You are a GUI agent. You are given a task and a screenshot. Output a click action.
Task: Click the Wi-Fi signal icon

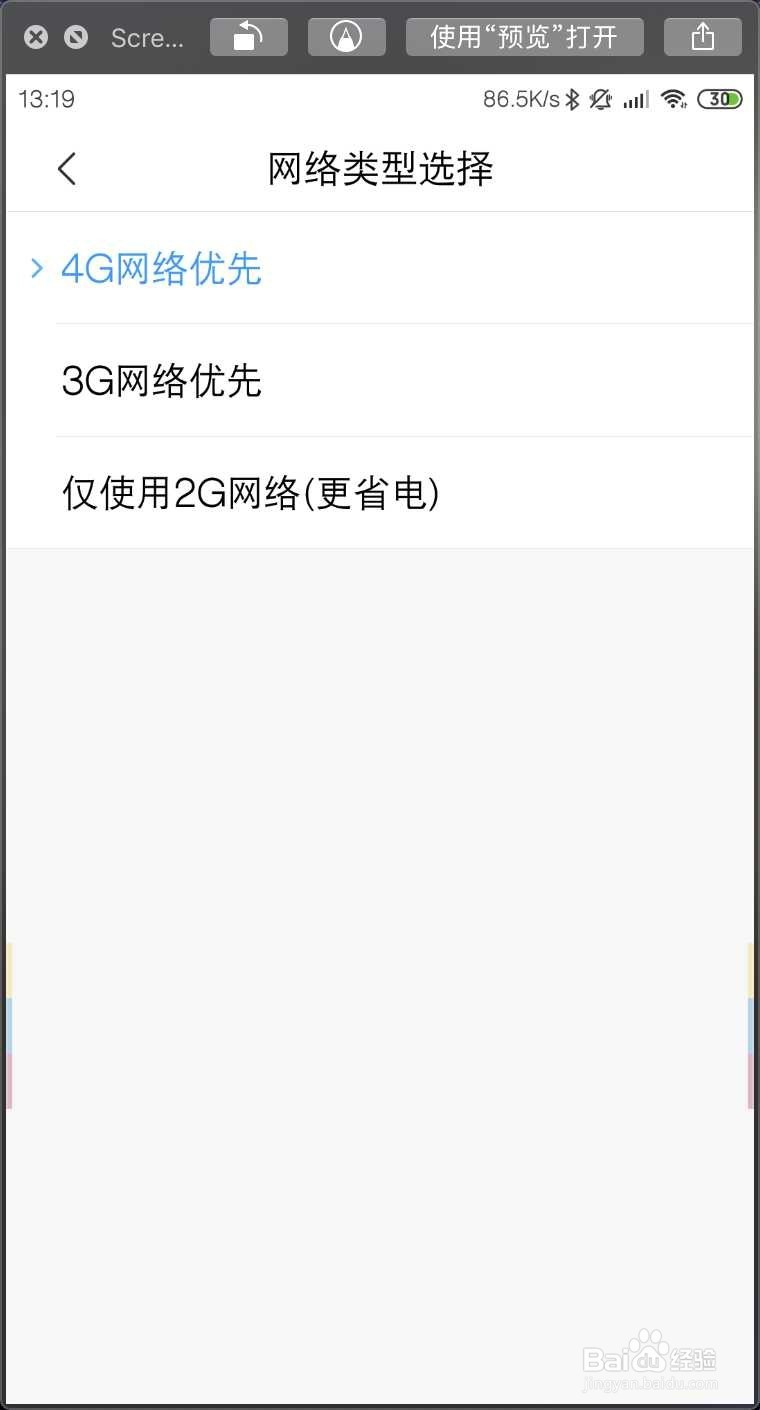673,99
